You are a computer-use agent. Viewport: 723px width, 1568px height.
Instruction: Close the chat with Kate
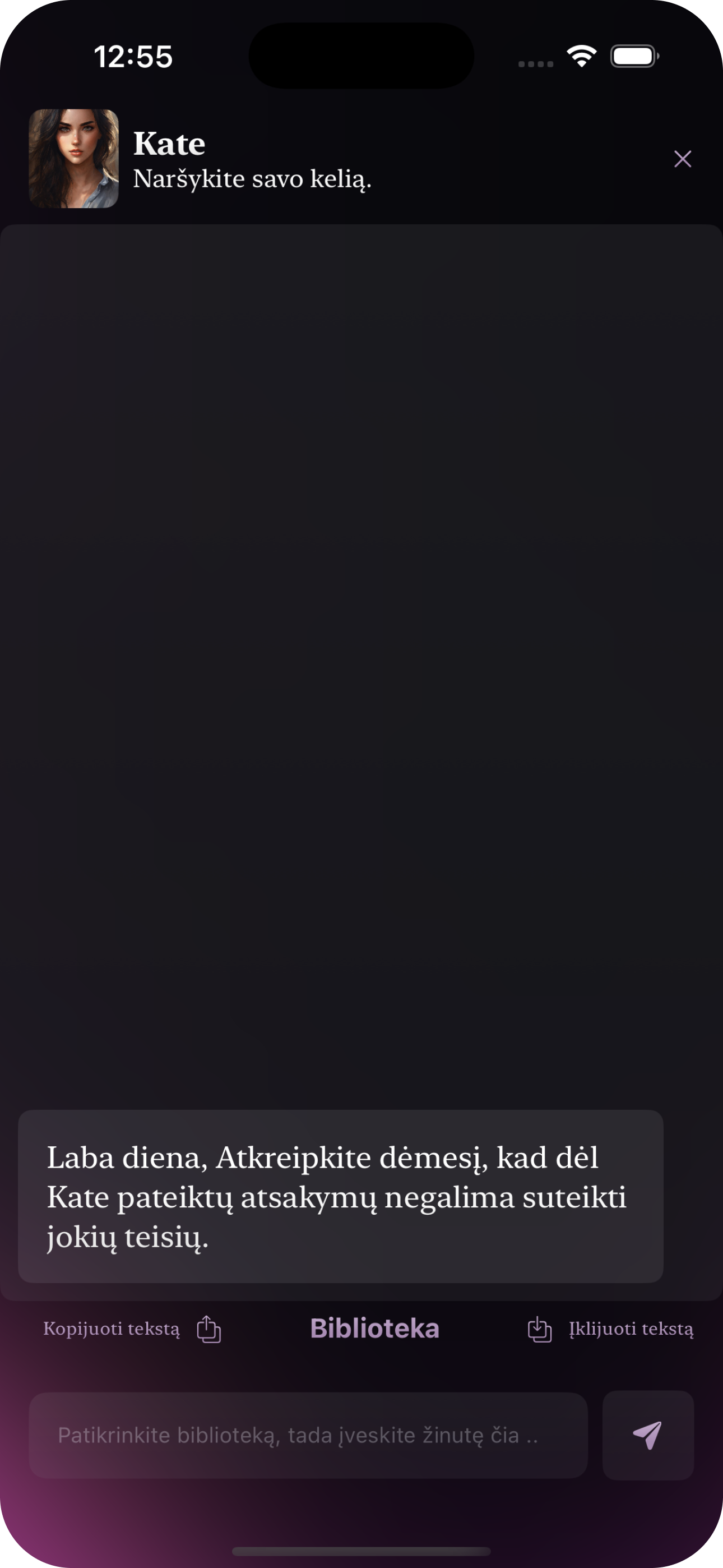click(x=682, y=159)
